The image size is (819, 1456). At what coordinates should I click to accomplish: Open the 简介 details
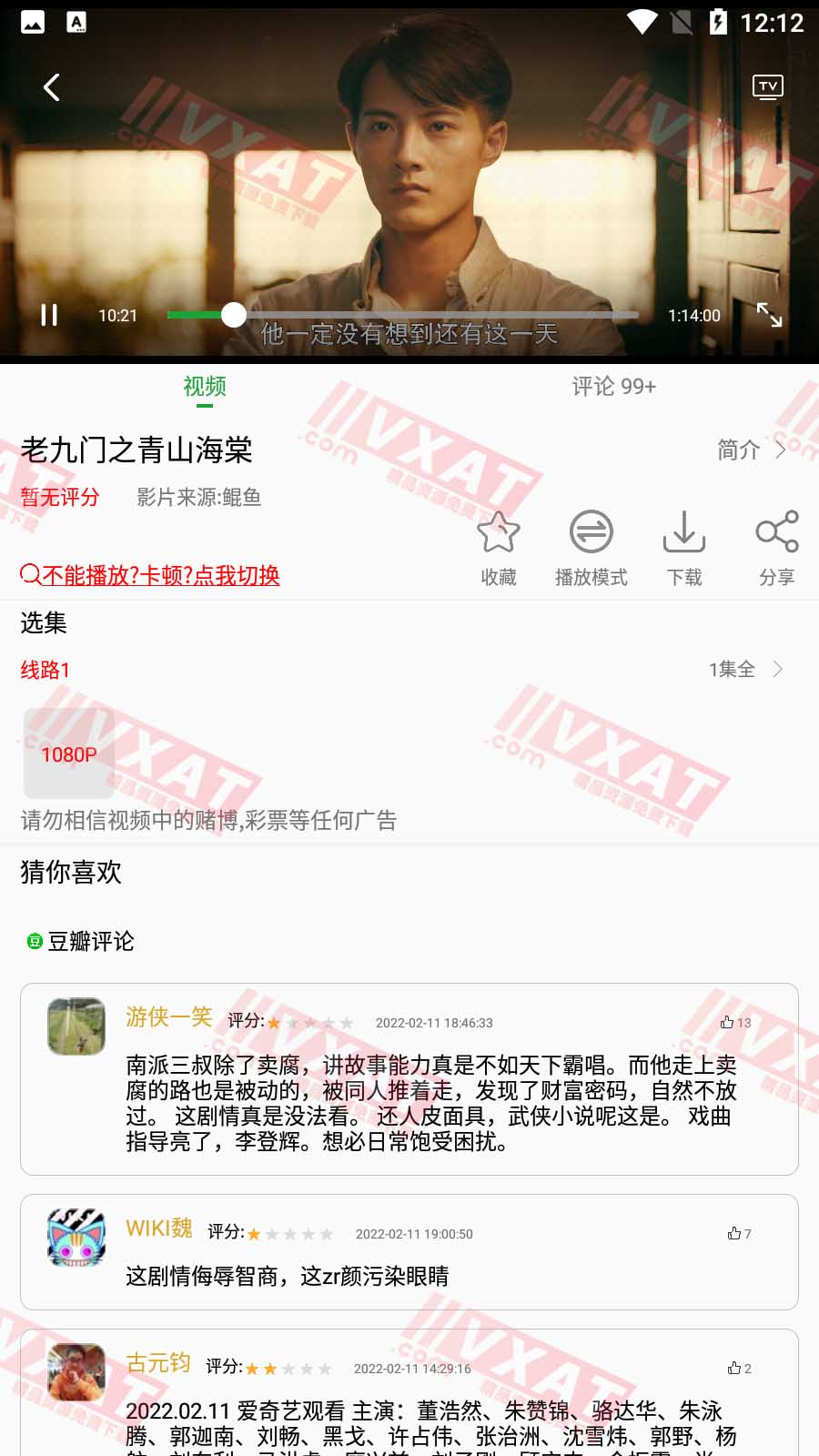[750, 450]
